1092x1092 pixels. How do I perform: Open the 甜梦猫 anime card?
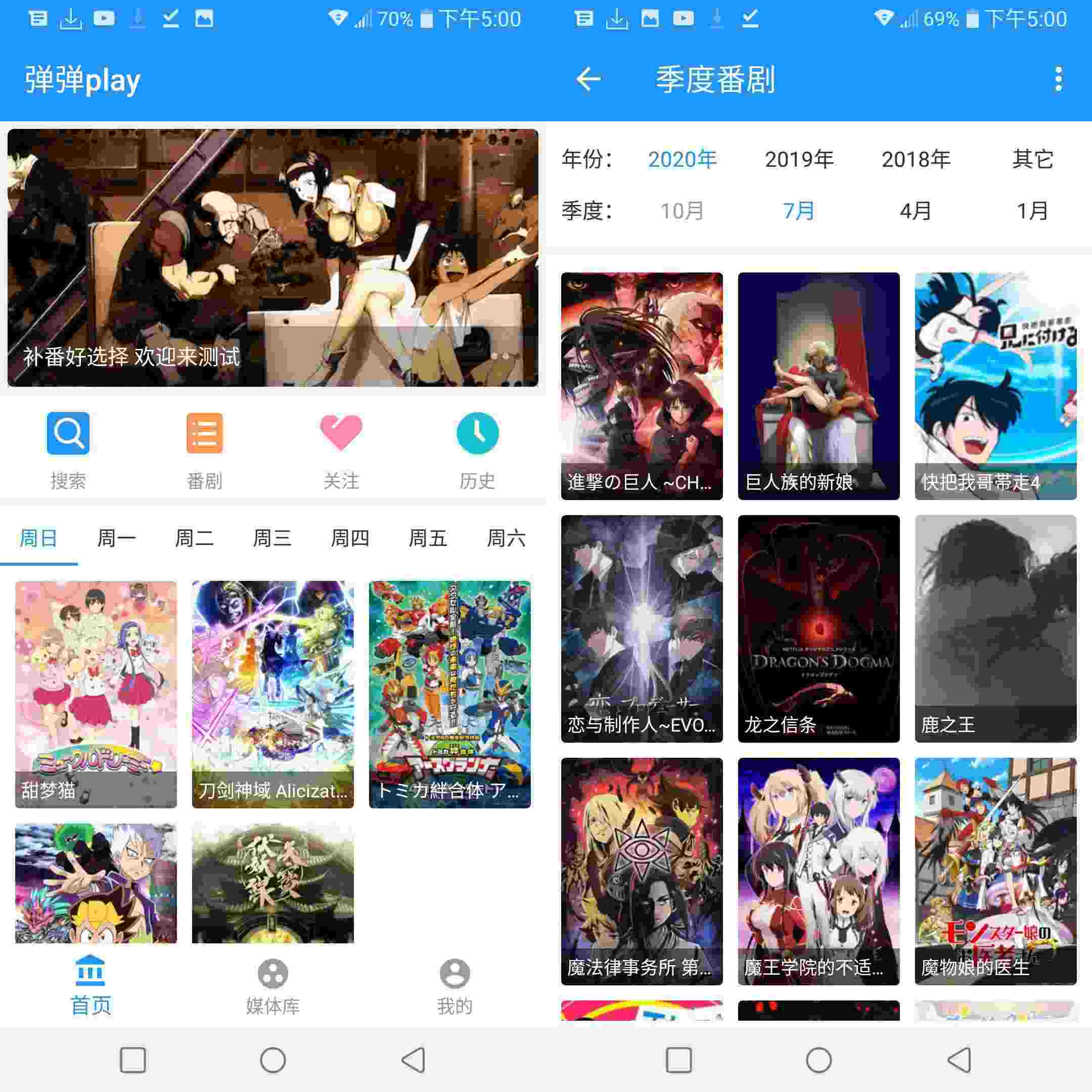pyautogui.click(x=96, y=694)
